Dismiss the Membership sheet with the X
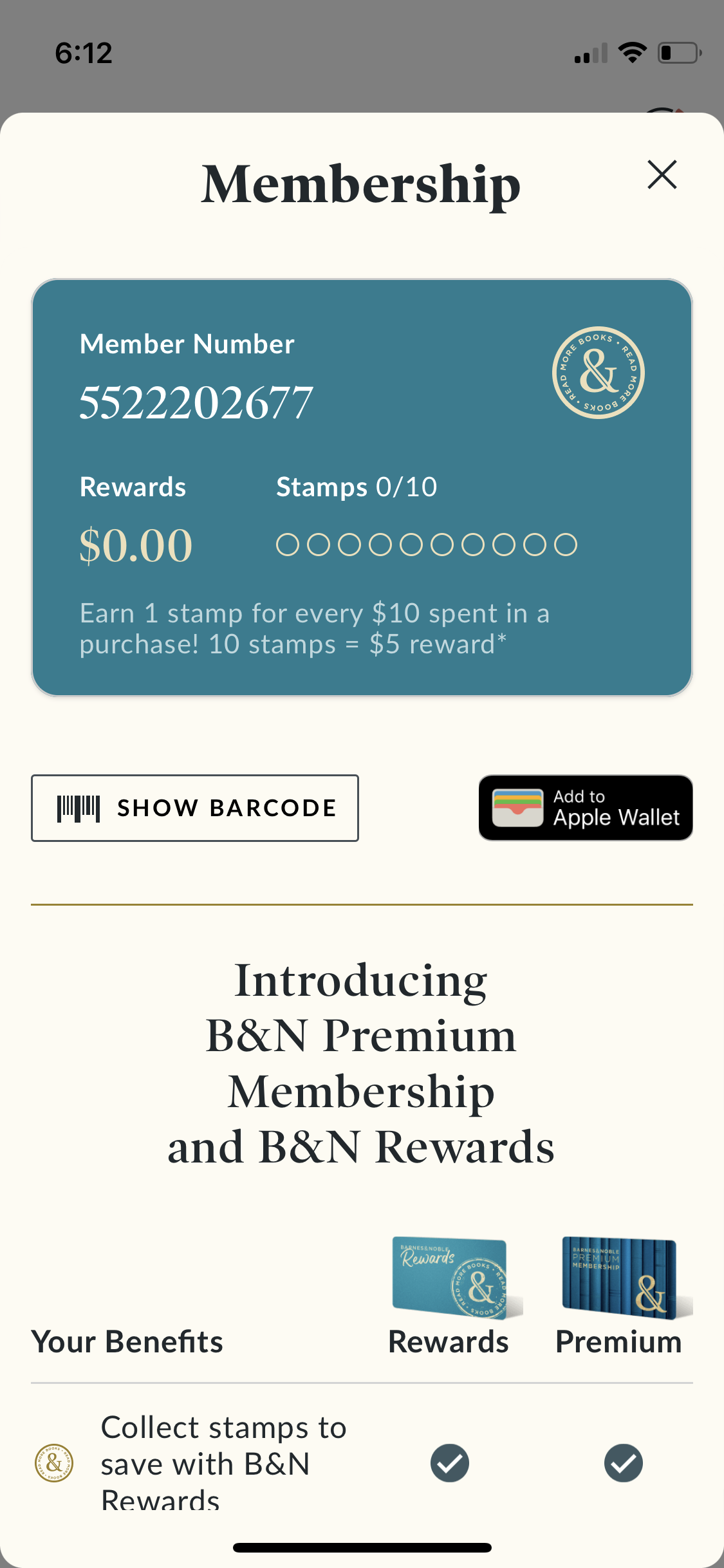Image resolution: width=724 pixels, height=1568 pixels. coord(662,174)
